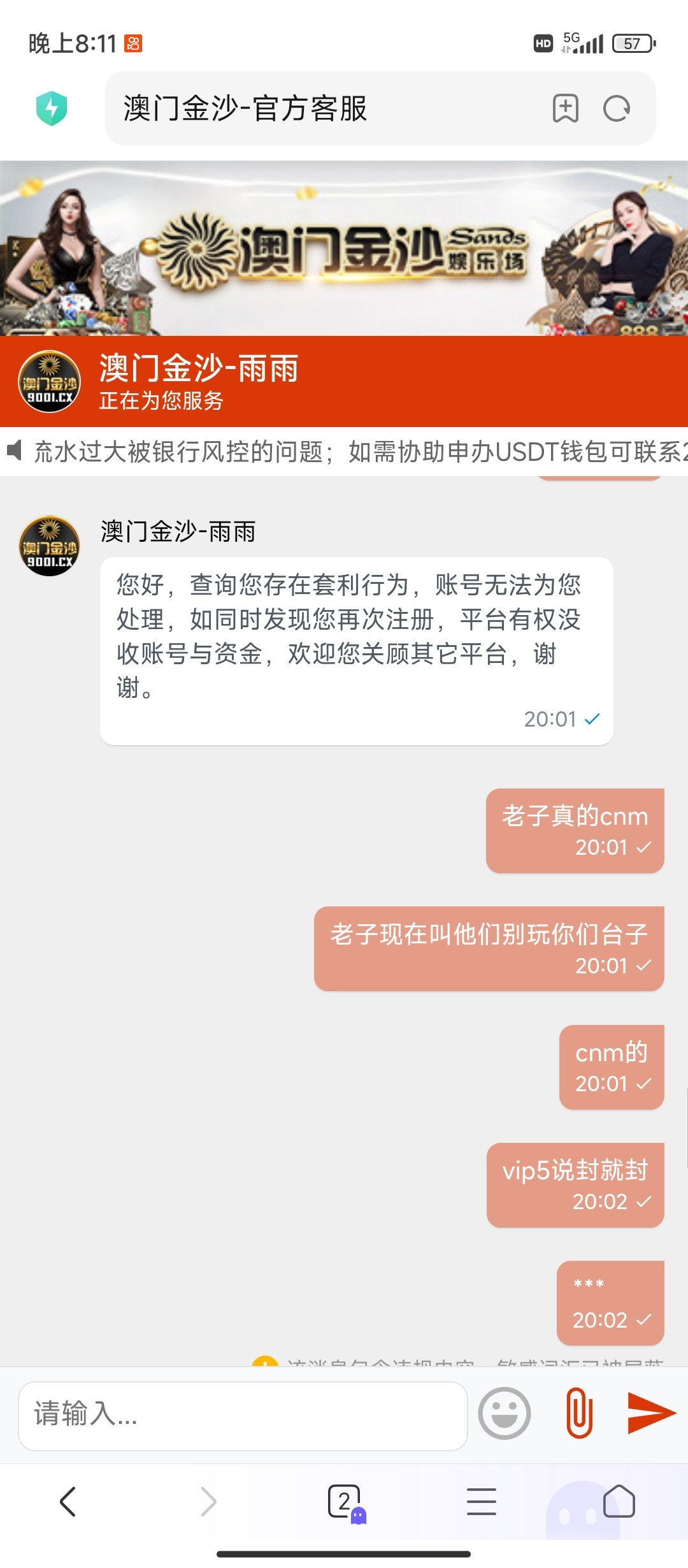Open the browser menu
The width and height of the screenshot is (688, 1568).
coord(481,1501)
